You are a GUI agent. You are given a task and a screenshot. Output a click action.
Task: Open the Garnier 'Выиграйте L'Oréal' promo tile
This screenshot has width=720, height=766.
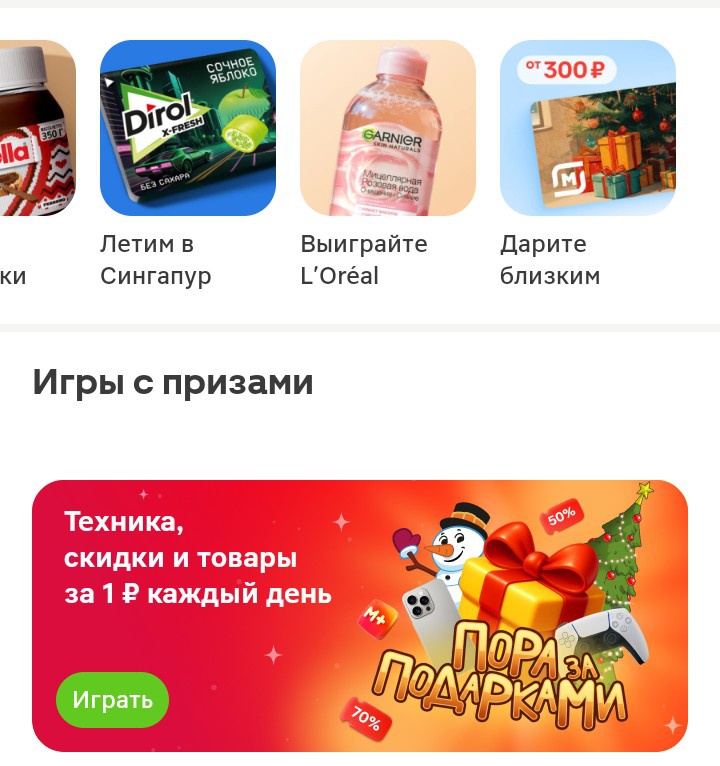tap(388, 128)
